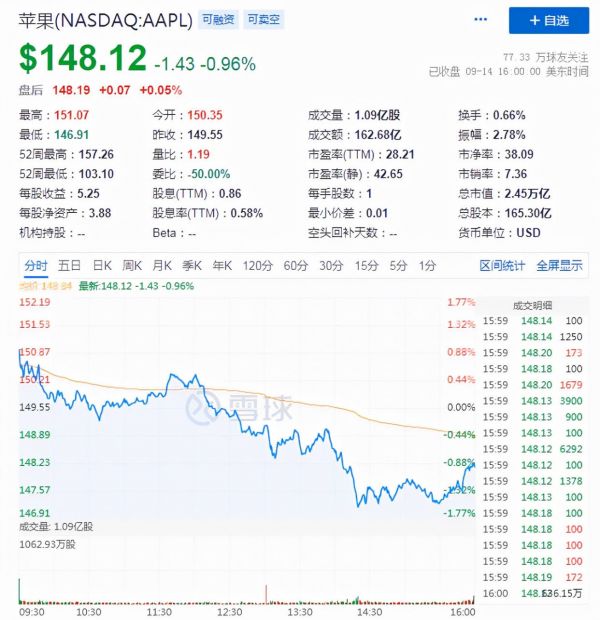Show the 60分 chart
Viewport: 600px width, 620px height.
(296, 265)
